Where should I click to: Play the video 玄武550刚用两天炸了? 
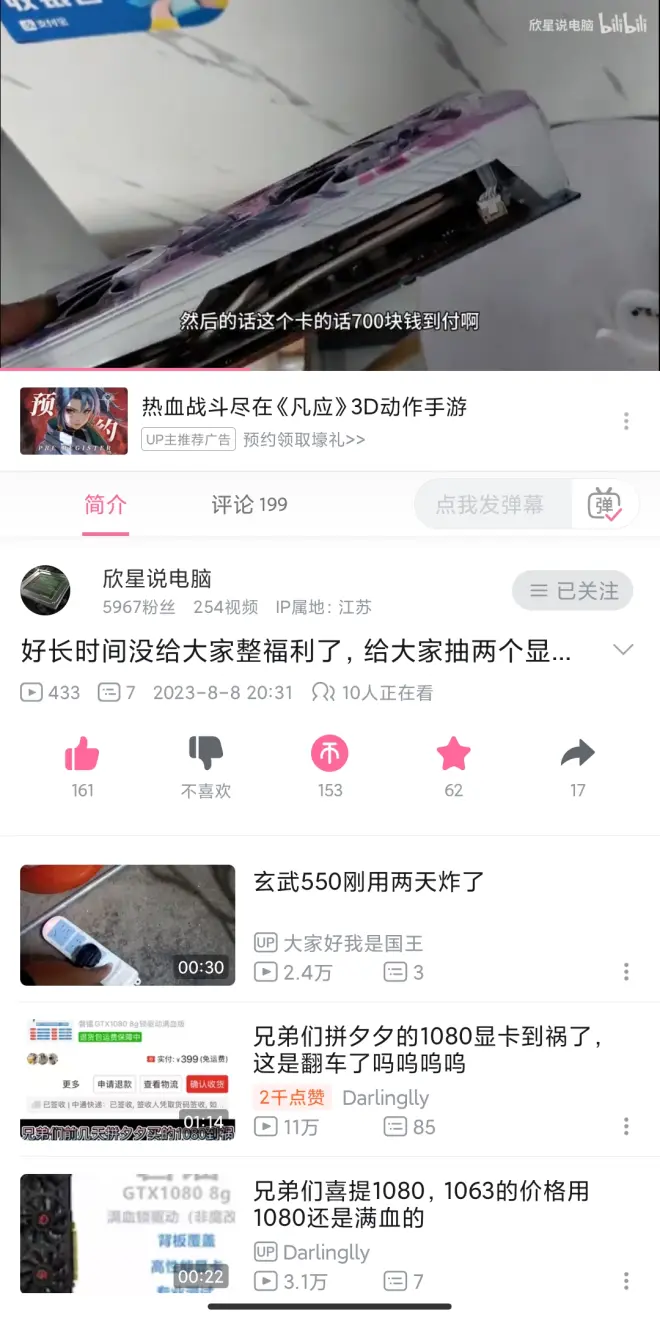[x=128, y=925]
